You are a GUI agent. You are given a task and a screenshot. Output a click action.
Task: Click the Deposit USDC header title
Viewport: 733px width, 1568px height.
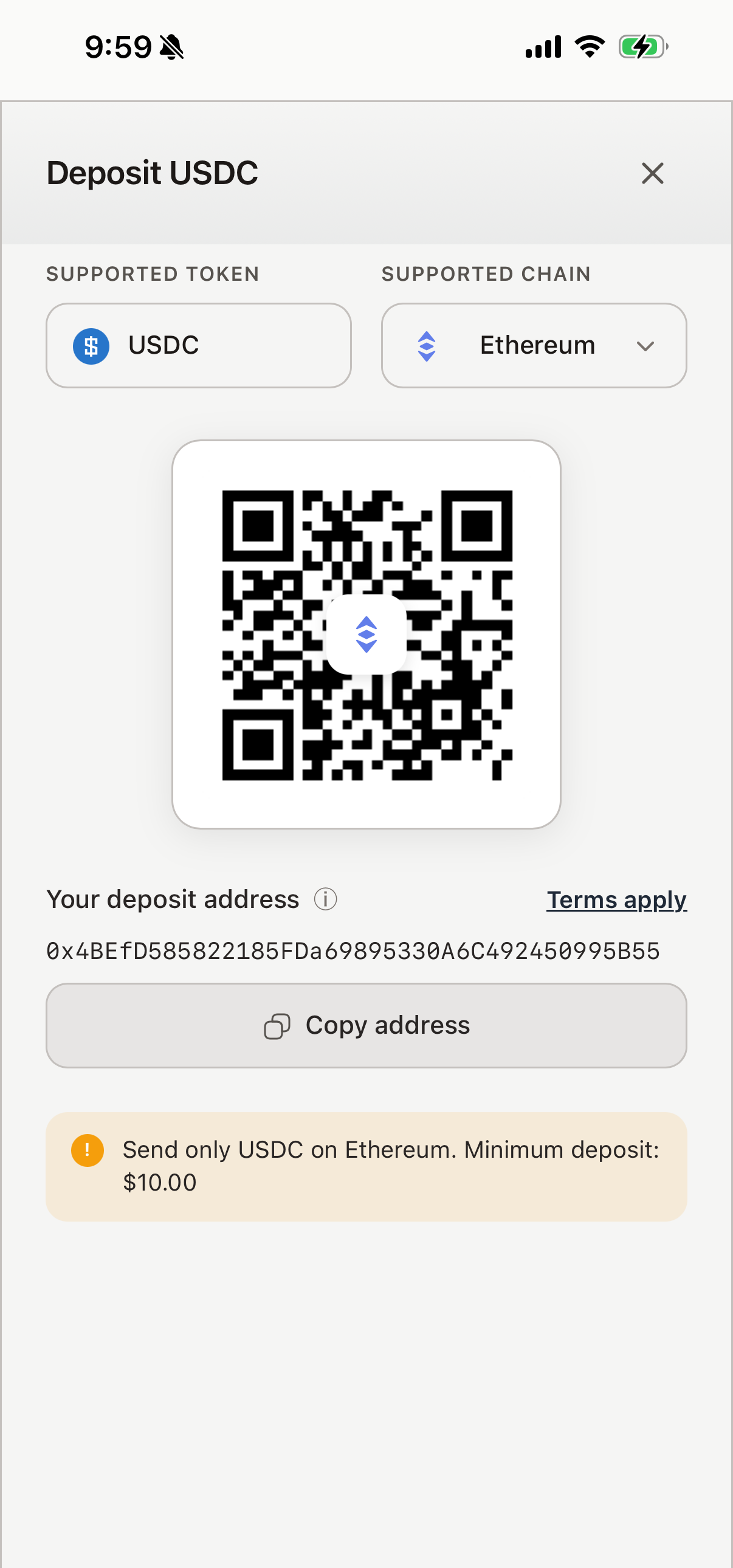pyautogui.click(x=151, y=172)
